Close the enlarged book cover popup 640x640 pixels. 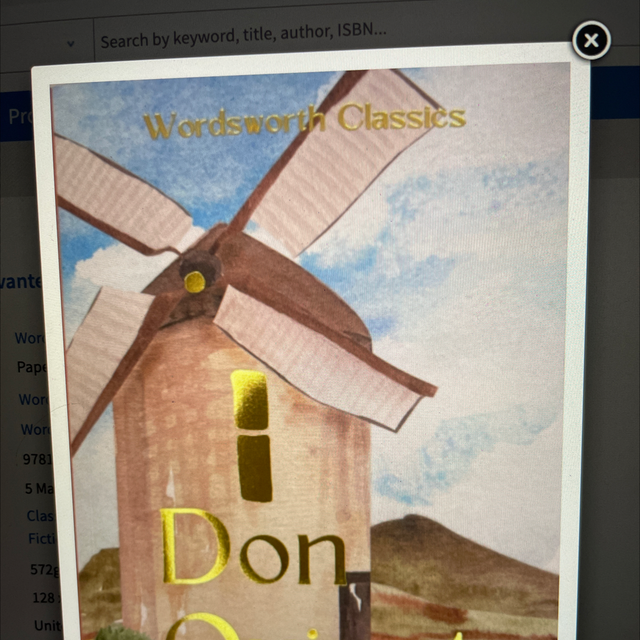coord(591,41)
